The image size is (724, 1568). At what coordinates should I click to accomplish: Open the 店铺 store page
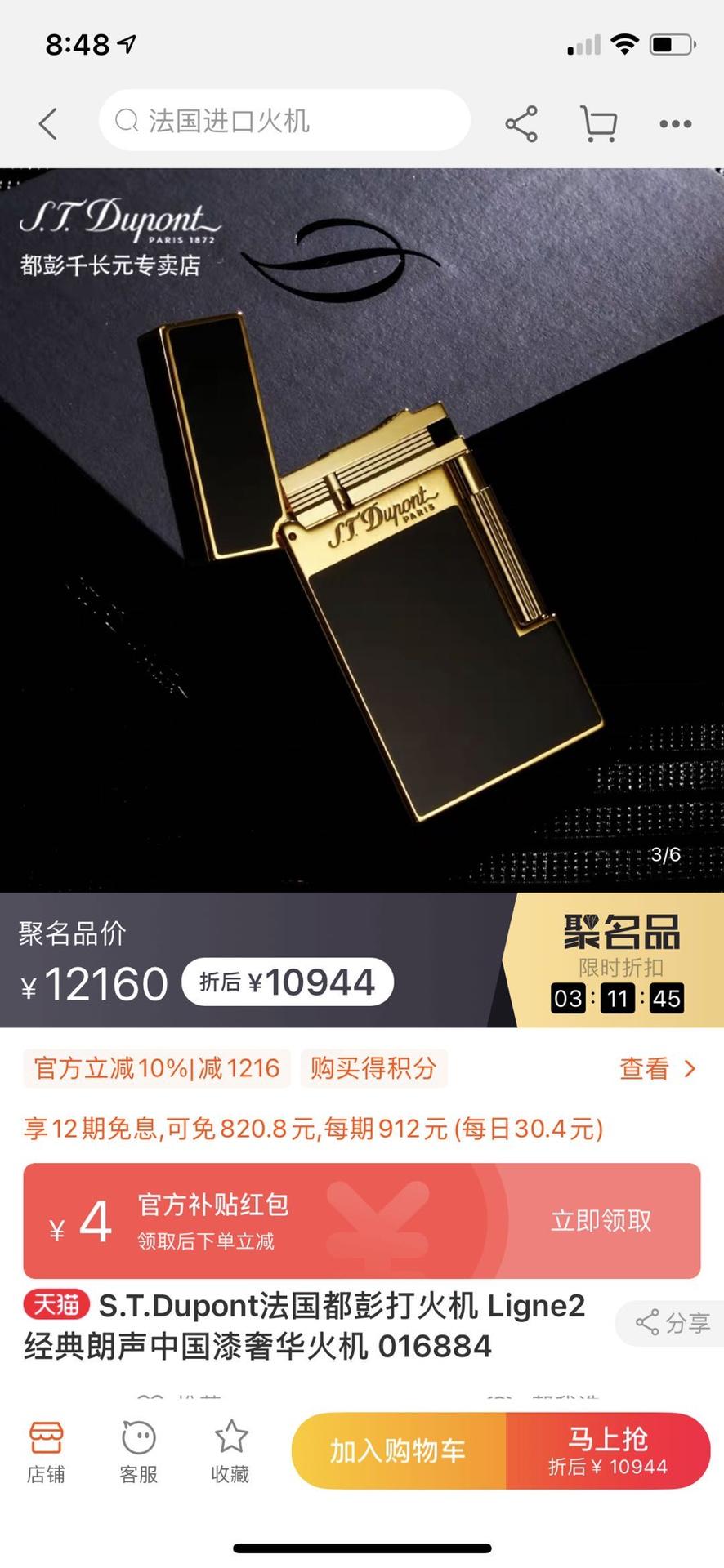pos(46,1452)
